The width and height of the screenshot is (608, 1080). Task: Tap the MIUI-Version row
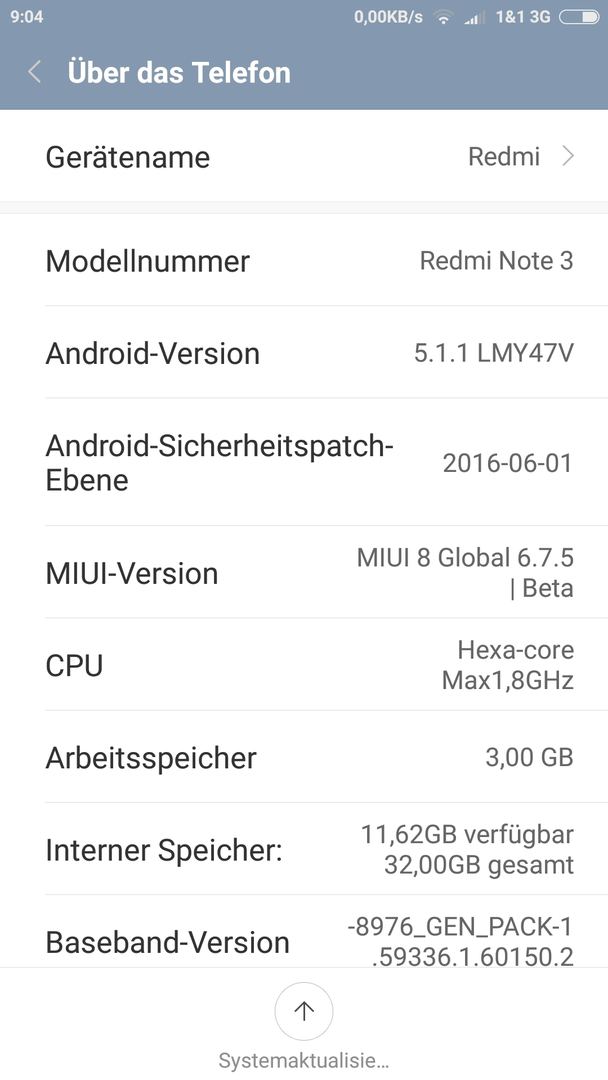click(x=304, y=573)
